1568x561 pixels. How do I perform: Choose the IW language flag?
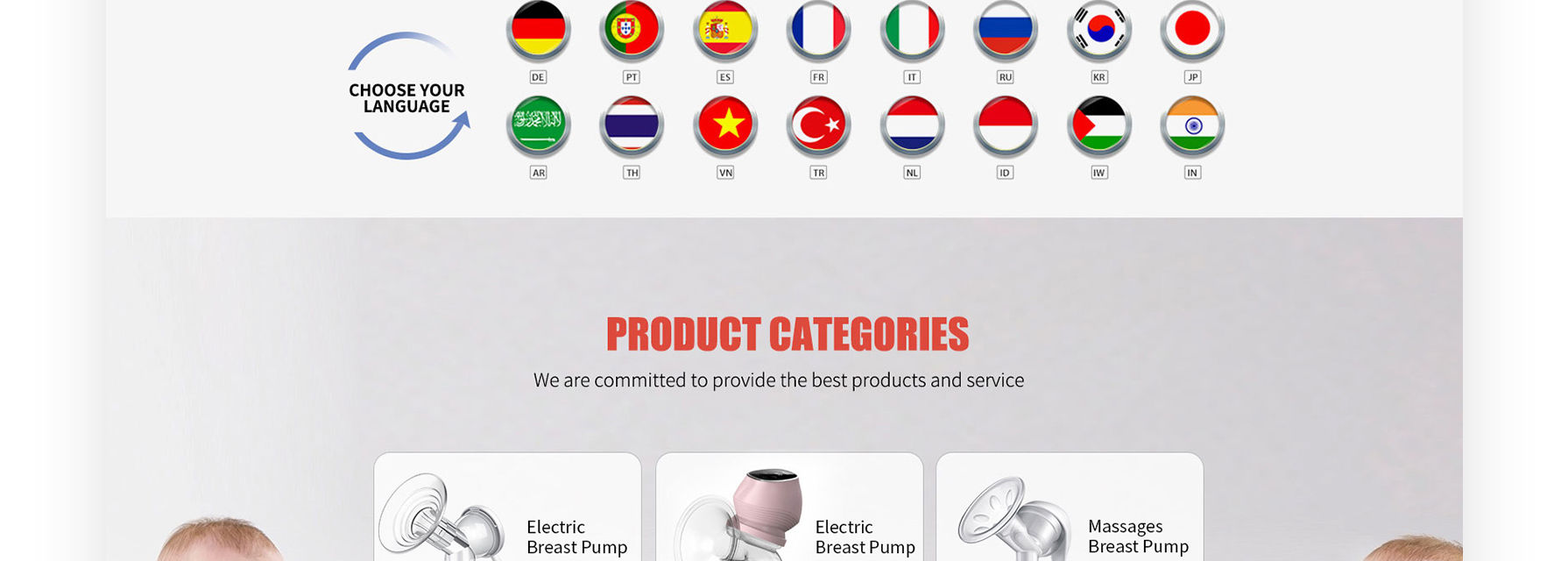coord(1098,125)
